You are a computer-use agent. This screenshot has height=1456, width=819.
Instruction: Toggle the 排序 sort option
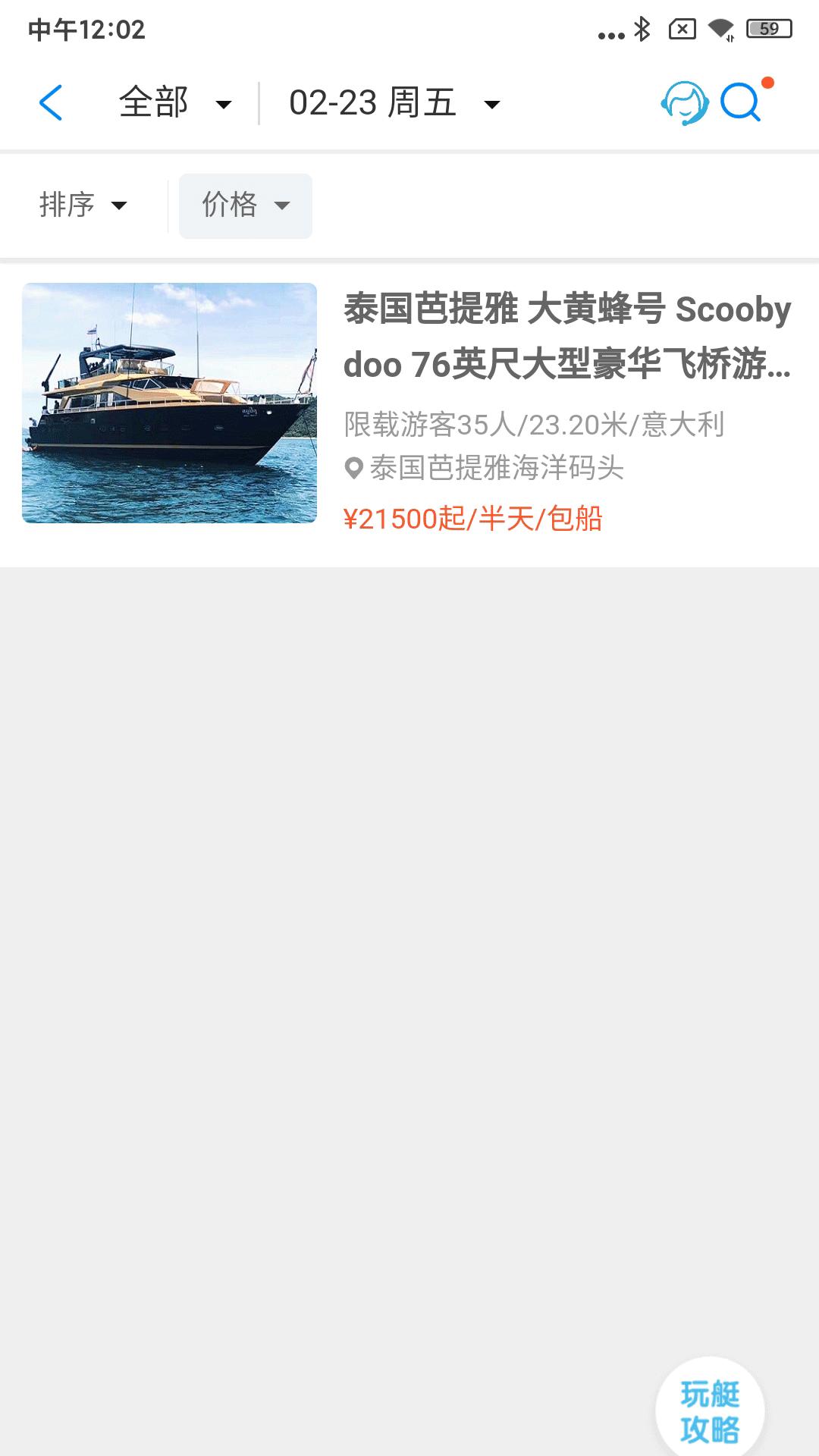(82, 205)
